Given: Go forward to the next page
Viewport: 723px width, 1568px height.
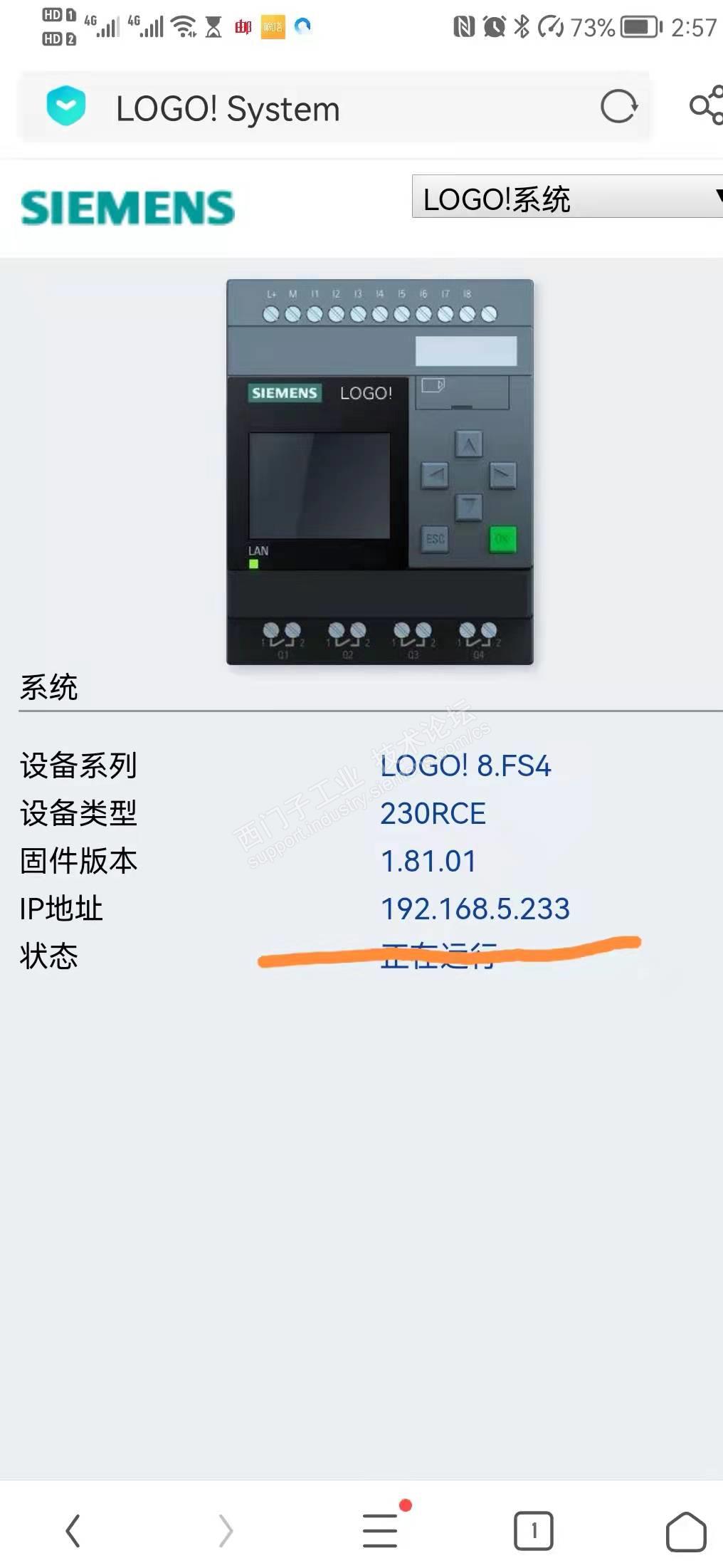Looking at the screenshot, I should 225,1530.
